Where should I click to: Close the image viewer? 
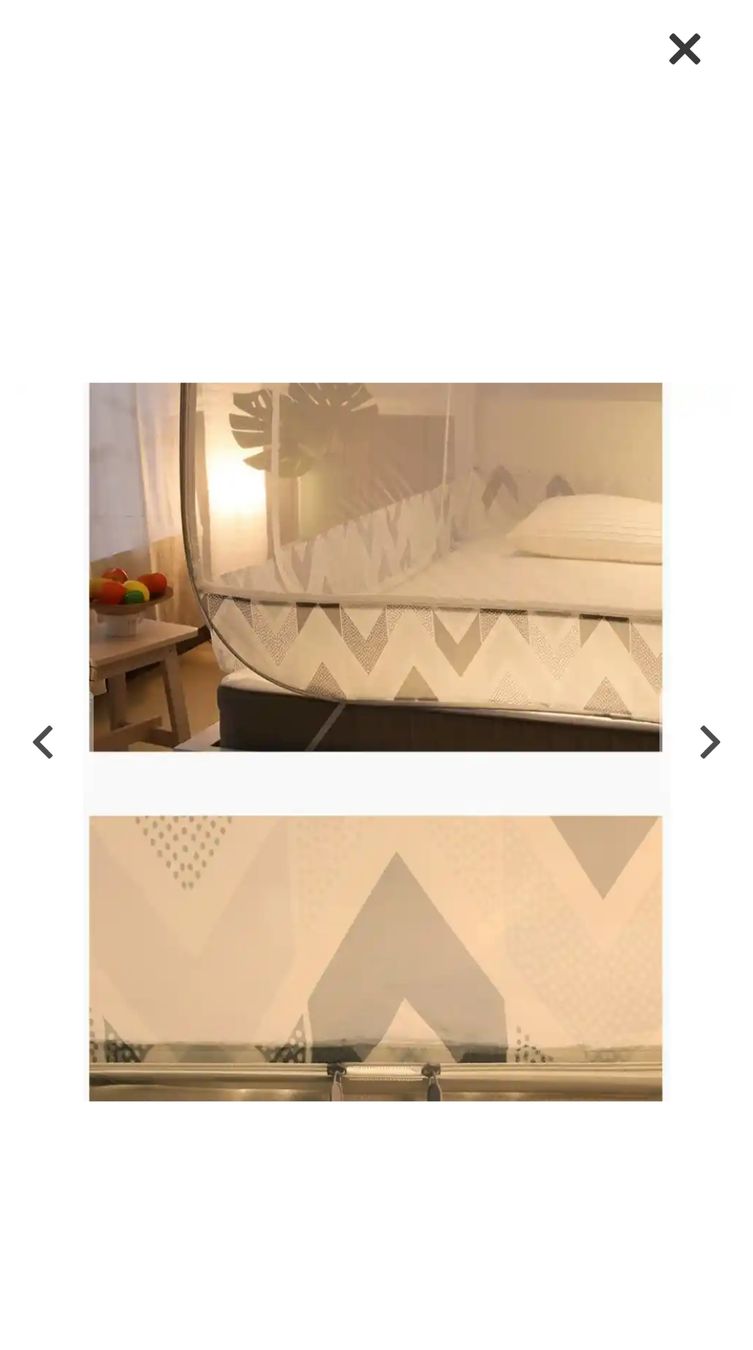(x=684, y=49)
